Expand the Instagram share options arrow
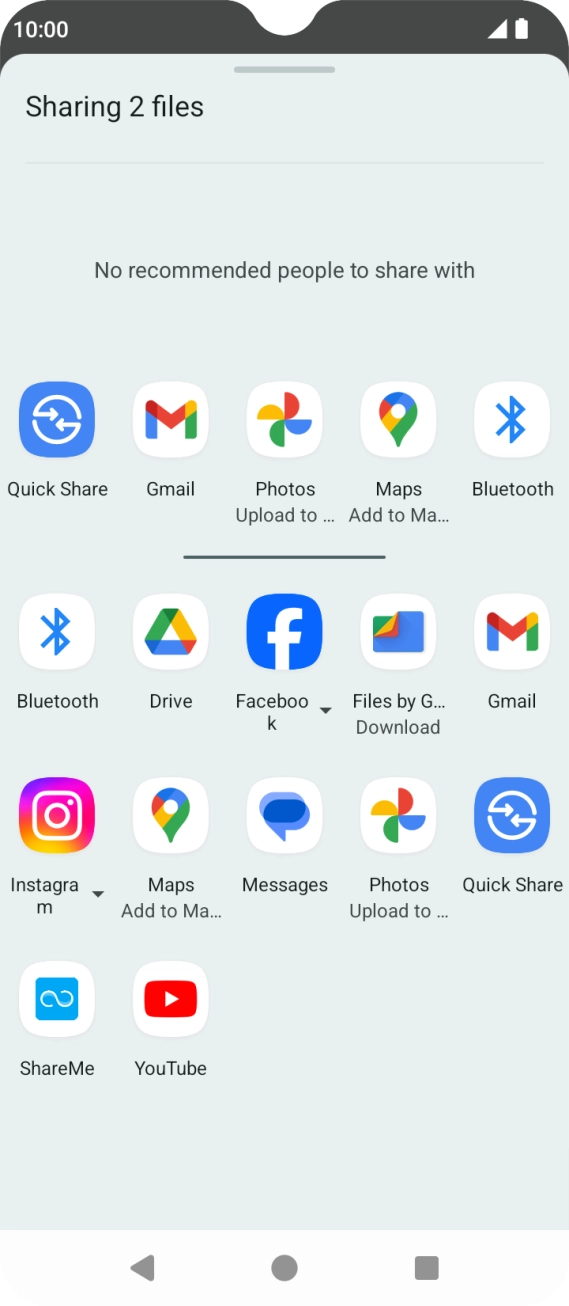Image resolution: width=569 pixels, height=1306 pixels. pyautogui.click(x=98, y=894)
